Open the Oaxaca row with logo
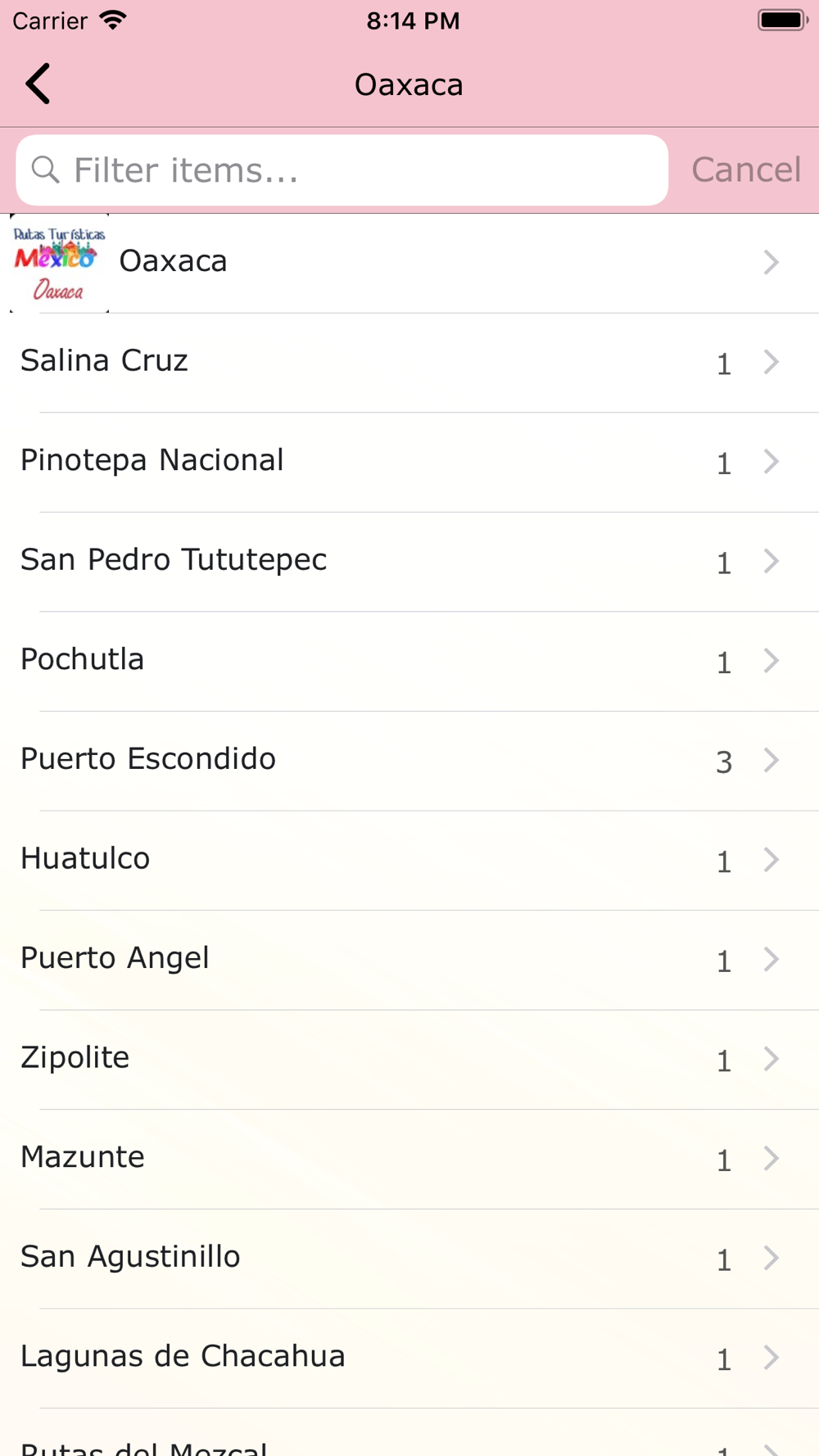Viewport: 819px width, 1456px height. click(x=409, y=263)
